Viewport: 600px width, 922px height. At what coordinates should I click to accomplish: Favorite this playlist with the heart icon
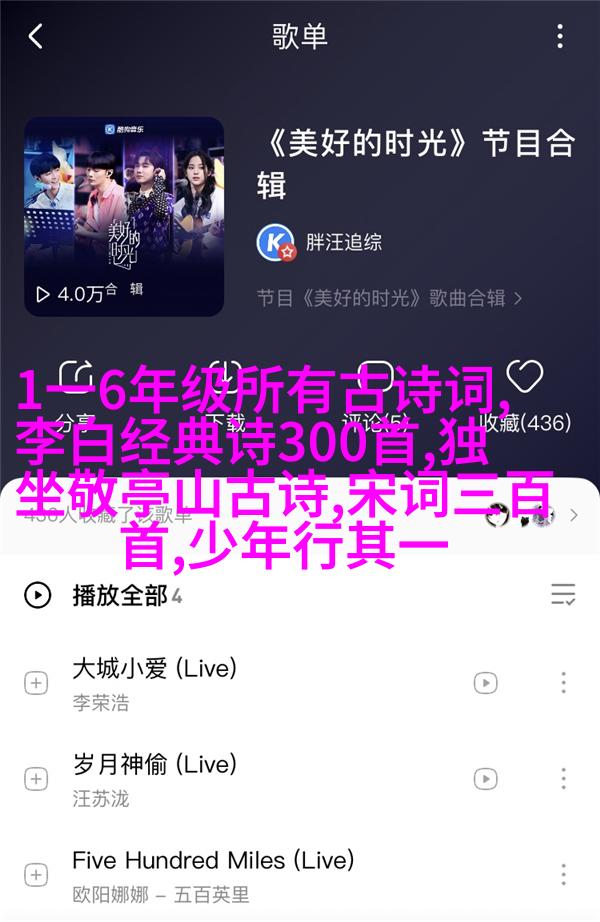click(524, 378)
